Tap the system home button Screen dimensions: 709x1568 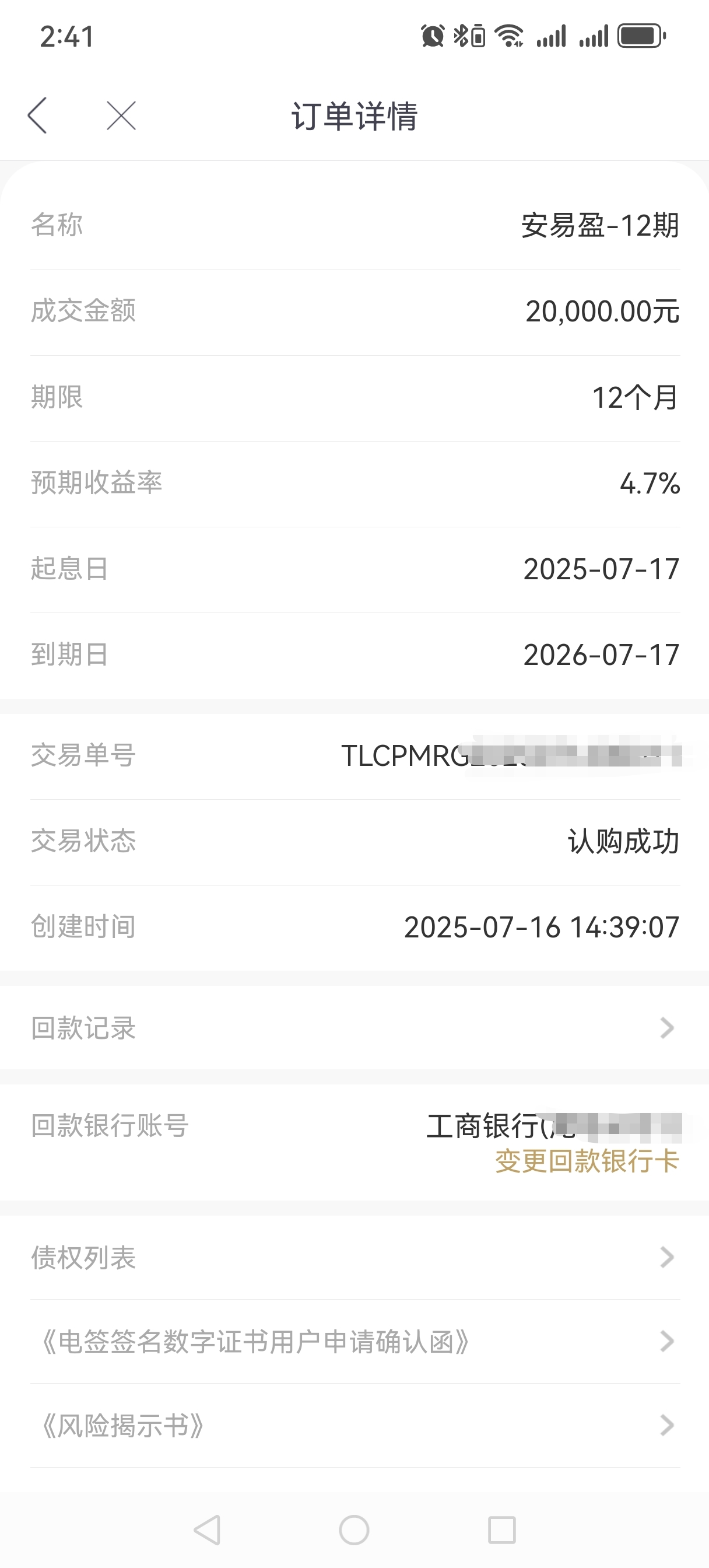[354, 1529]
